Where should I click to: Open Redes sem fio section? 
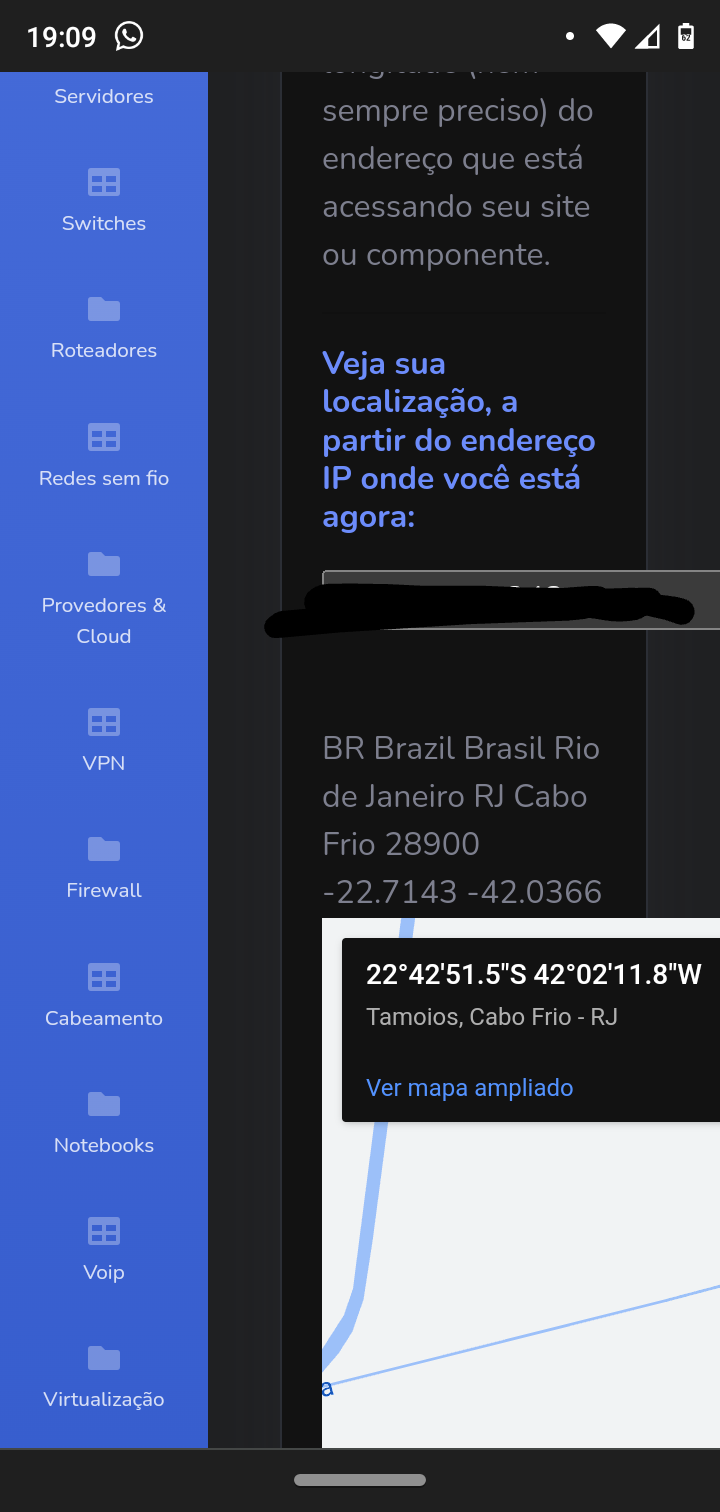(x=104, y=456)
